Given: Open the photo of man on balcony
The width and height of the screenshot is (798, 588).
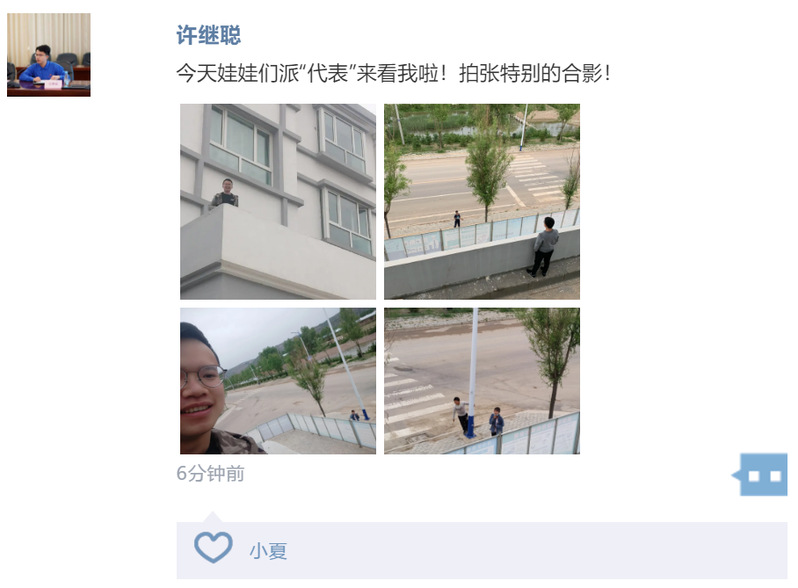Looking at the screenshot, I should 277,201.
